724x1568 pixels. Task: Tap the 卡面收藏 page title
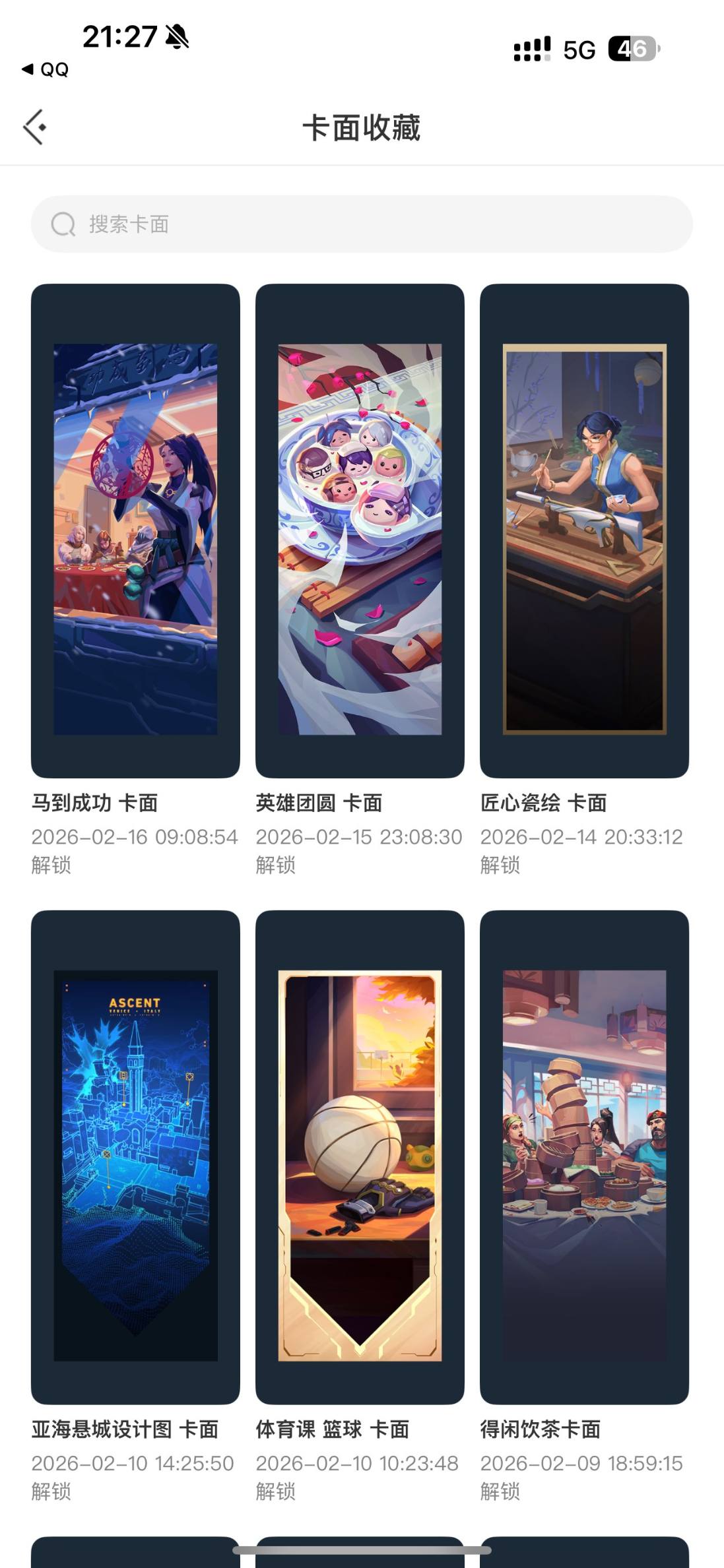tap(362, 129)
